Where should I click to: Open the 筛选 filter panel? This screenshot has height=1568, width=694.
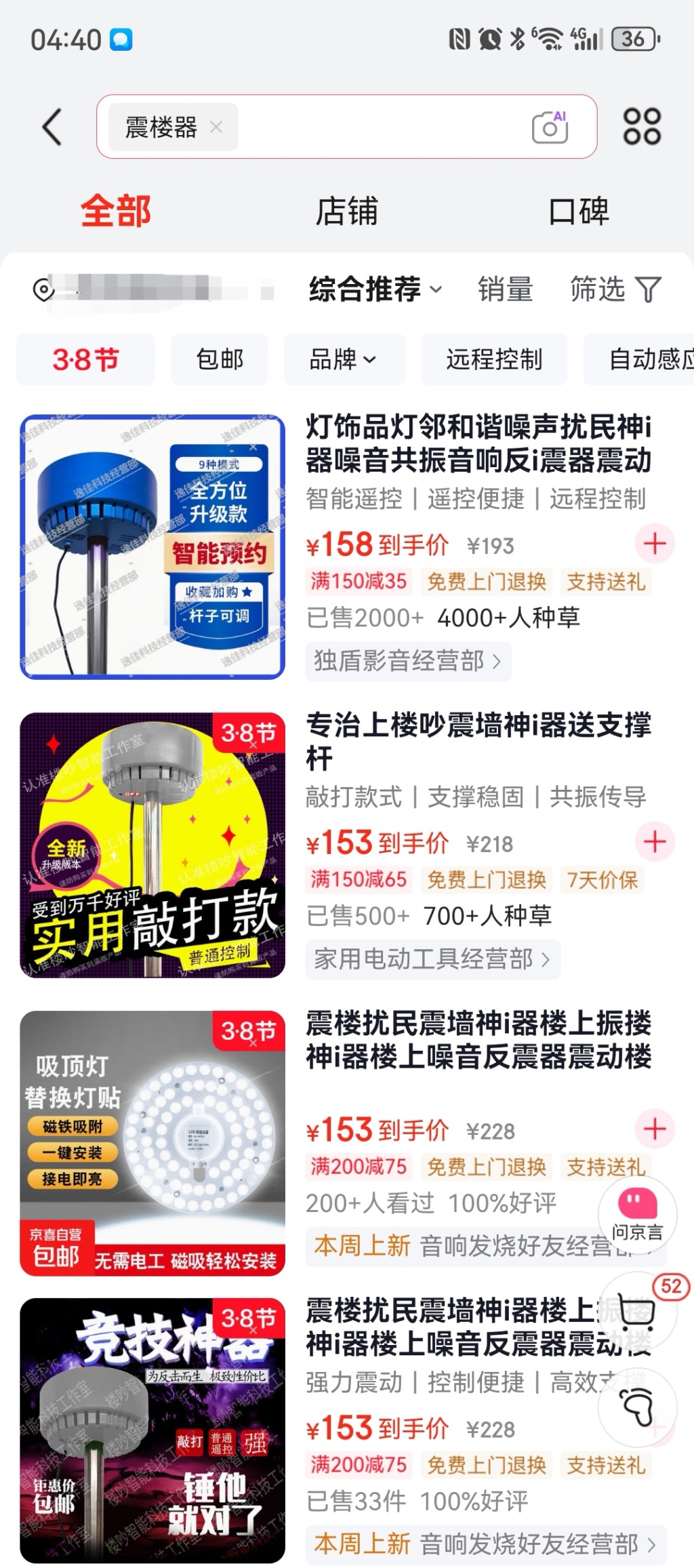615,289
